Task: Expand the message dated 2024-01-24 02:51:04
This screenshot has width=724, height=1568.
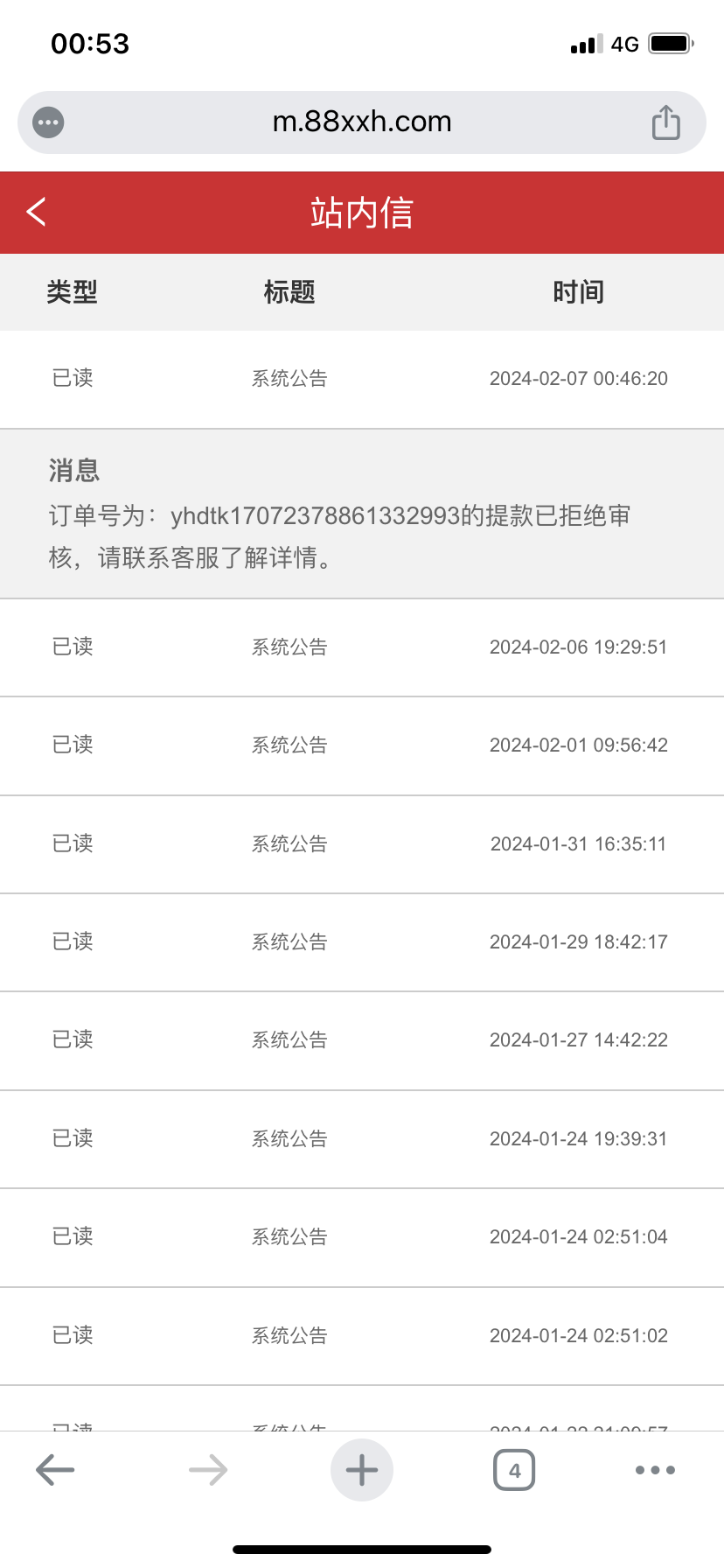Action: [361, 1237]
